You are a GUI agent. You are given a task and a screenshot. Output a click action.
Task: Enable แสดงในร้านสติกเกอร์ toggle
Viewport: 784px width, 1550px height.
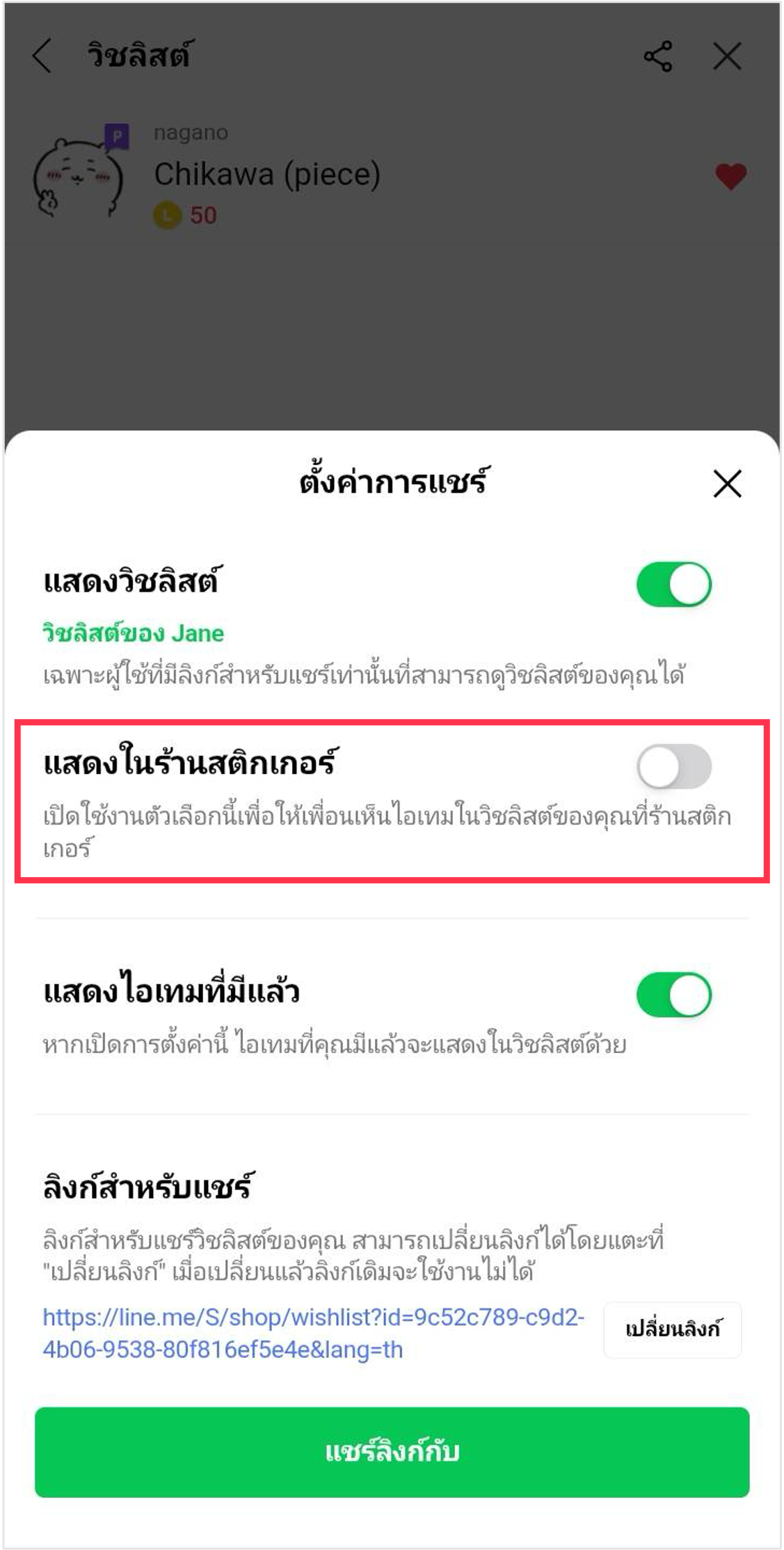(x=673, y=766)
